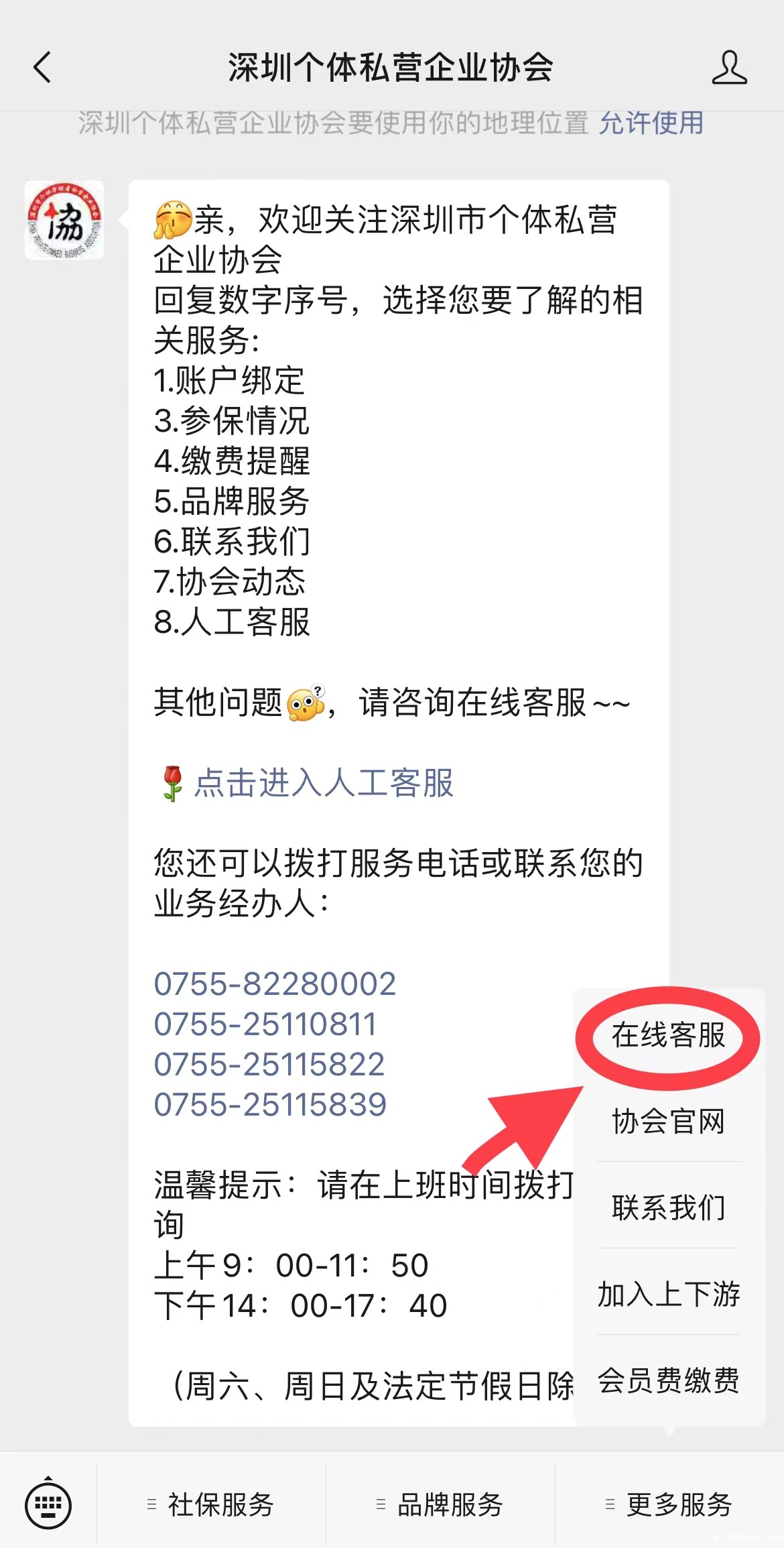Expand the 社保服务 menu
Screen dimensions: 784x1548
[x=212, y=1505]
